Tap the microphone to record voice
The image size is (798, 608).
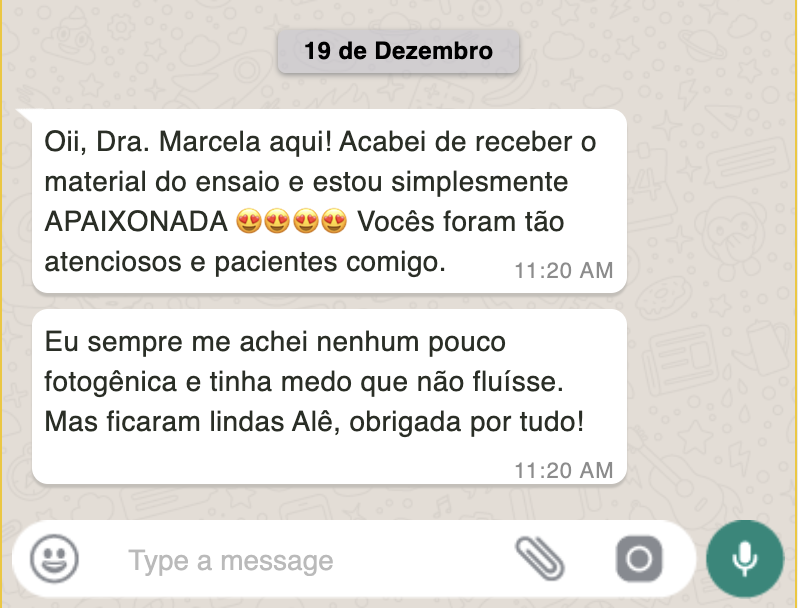coord(744,559)
